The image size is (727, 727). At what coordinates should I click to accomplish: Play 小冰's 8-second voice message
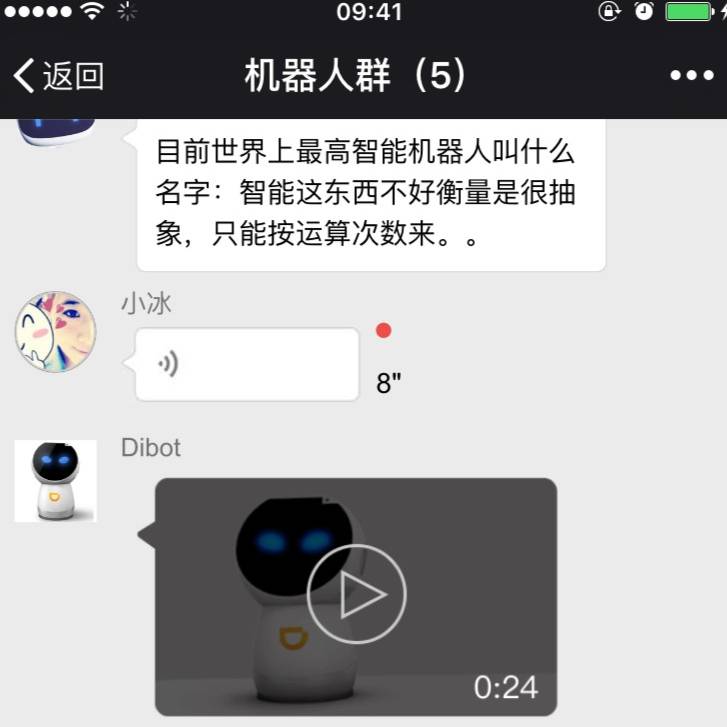(x=247, y=364)
